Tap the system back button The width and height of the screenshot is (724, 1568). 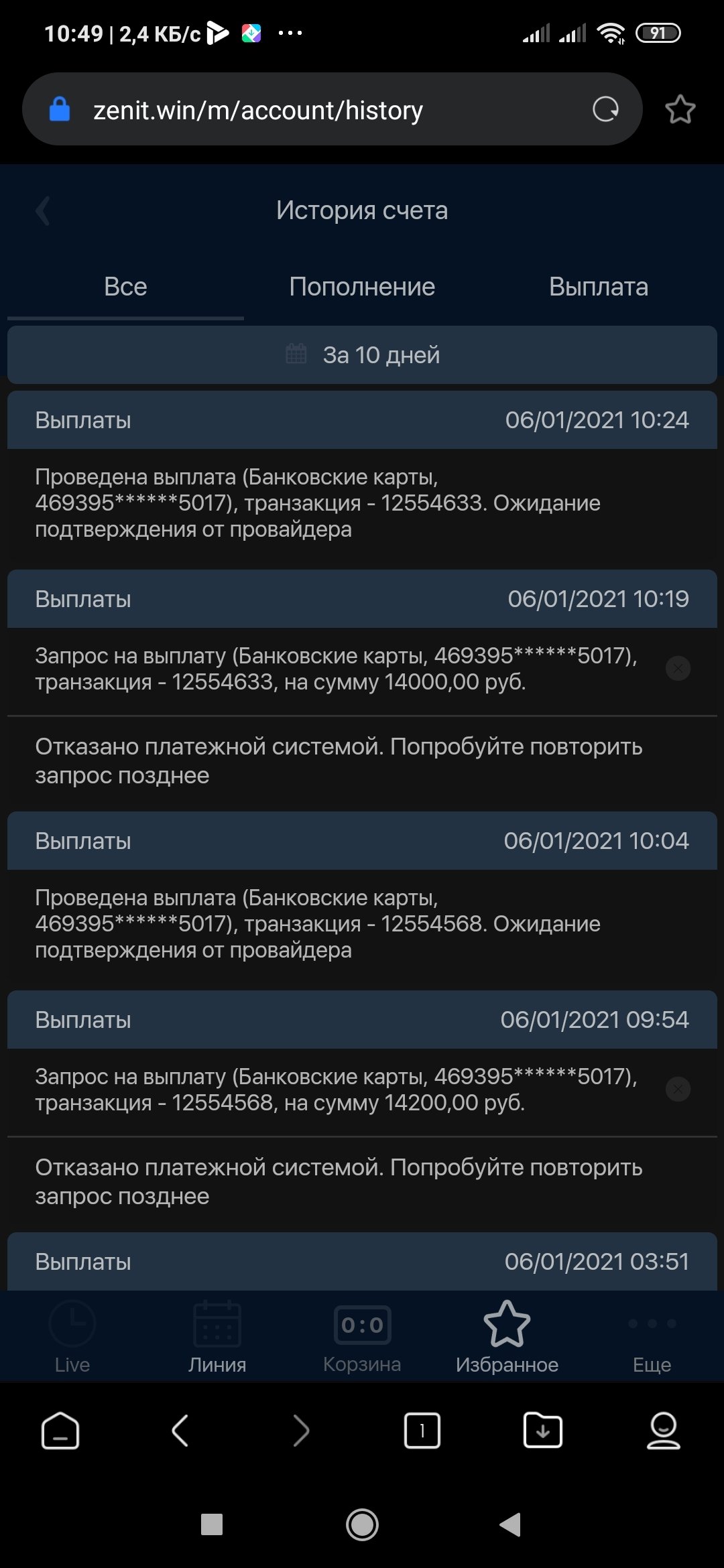tap(511, 1524)
